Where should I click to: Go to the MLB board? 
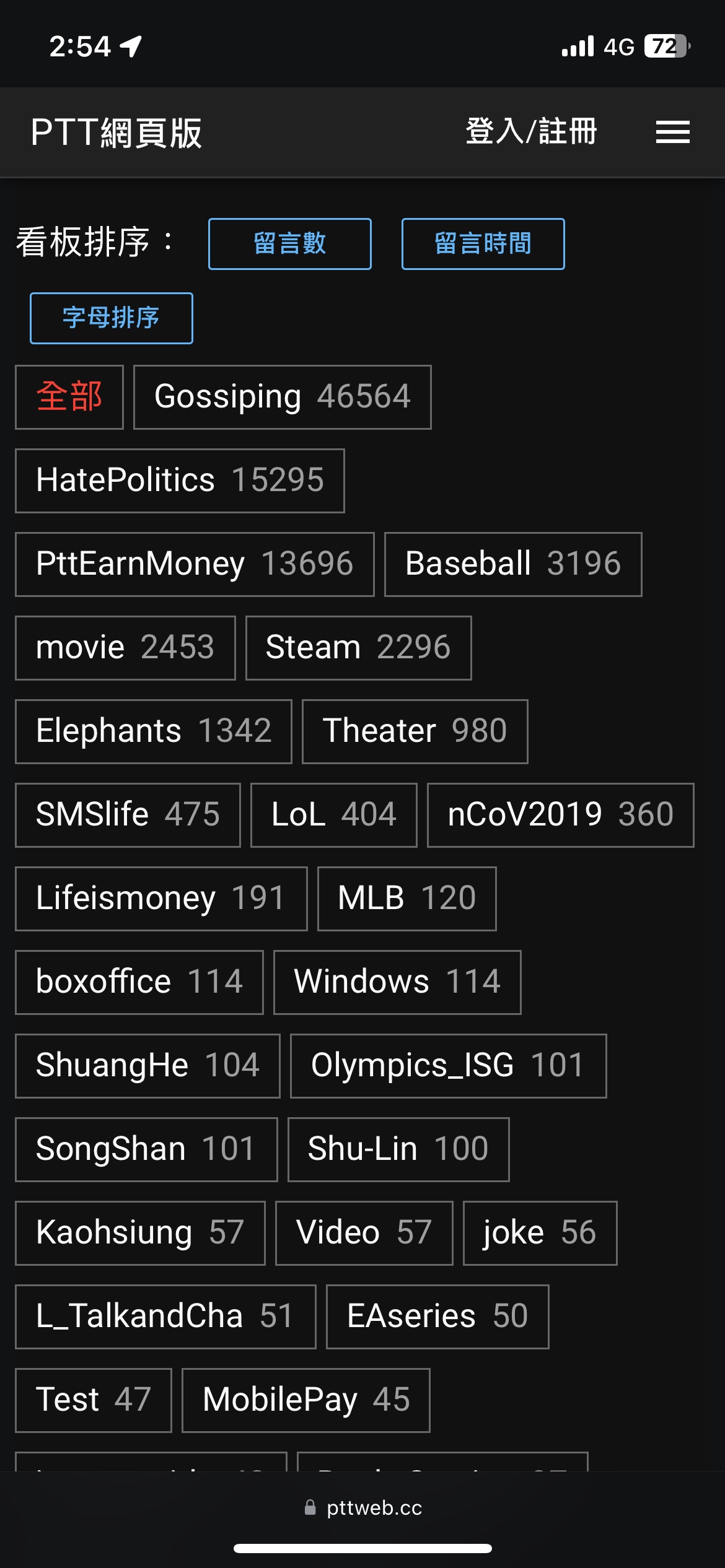coord(407,899)
